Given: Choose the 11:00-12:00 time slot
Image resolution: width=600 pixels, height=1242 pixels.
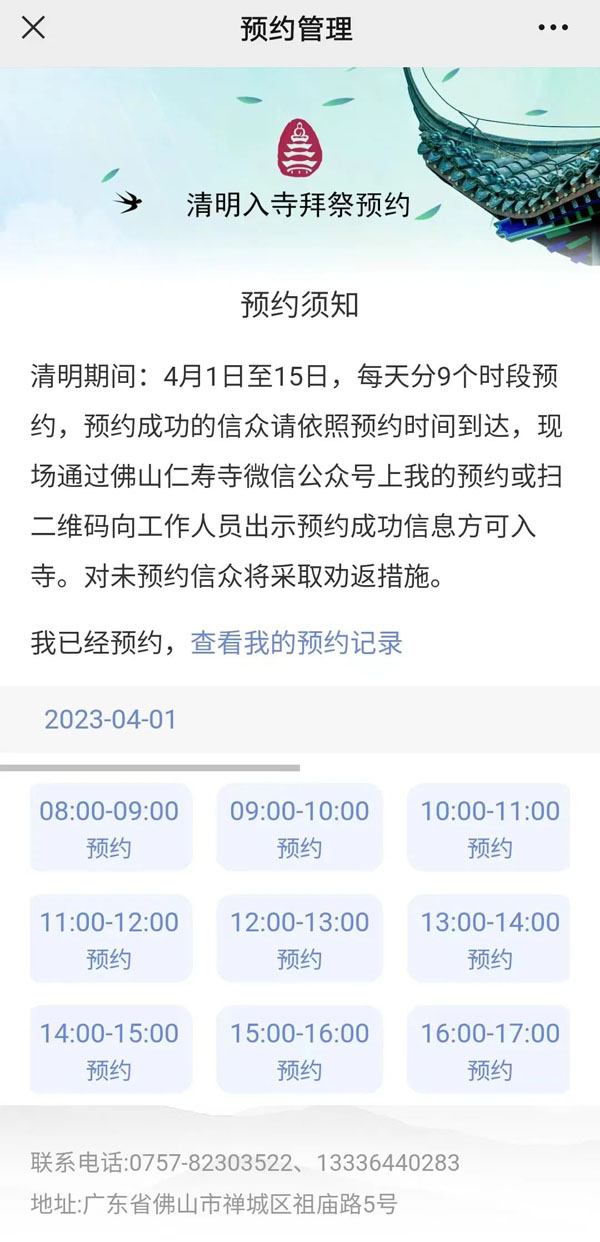Looking at the screenshot, I should click(x=109, y=939).
